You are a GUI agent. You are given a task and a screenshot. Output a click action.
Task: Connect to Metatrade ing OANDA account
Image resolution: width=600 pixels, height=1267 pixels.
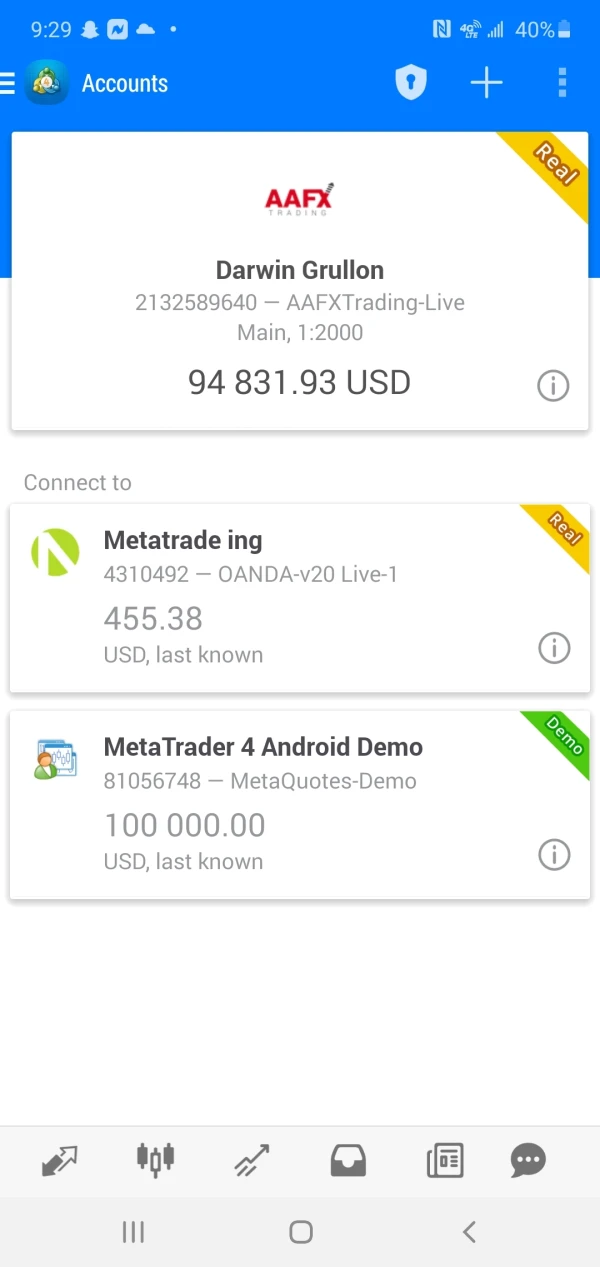[x=280, y=598]
